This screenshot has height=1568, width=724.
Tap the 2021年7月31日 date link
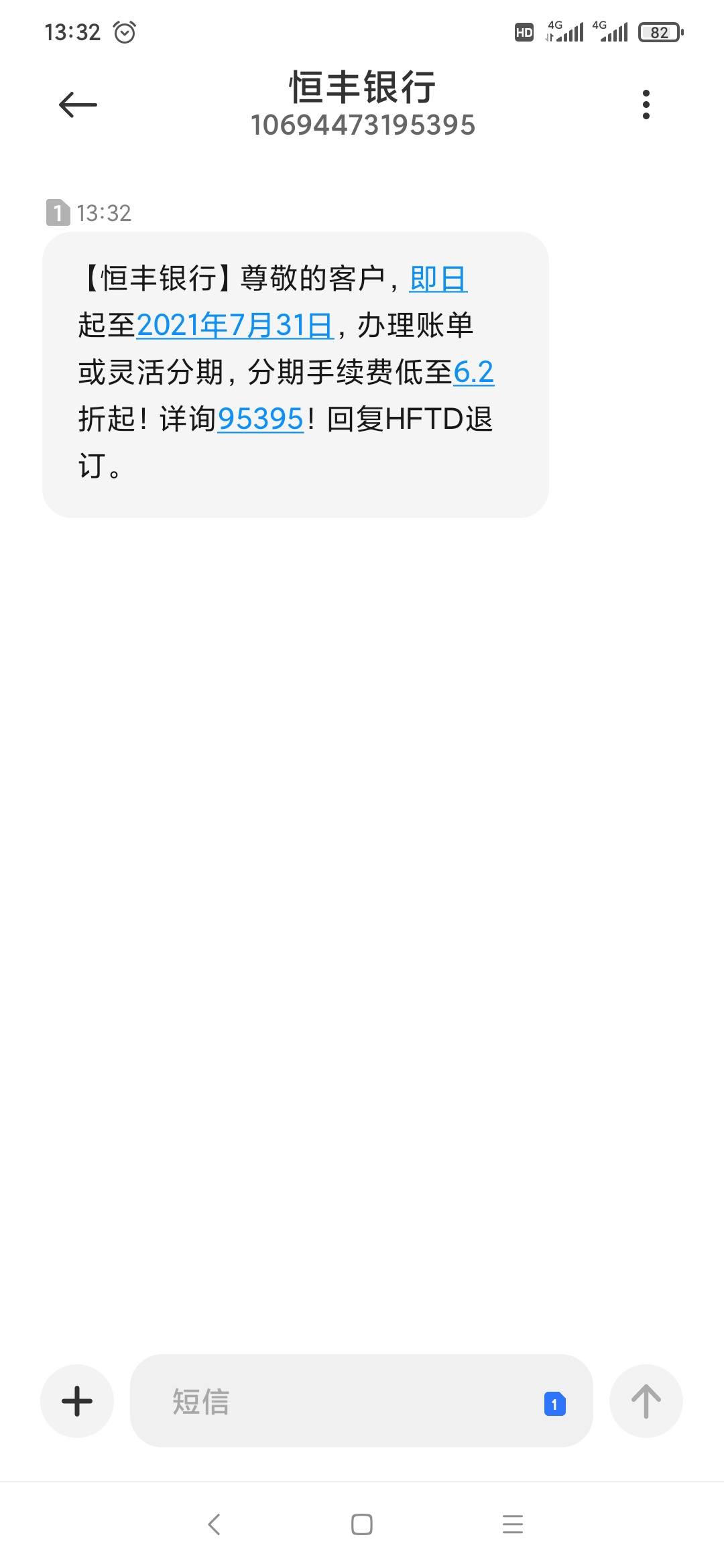(235, 326)
